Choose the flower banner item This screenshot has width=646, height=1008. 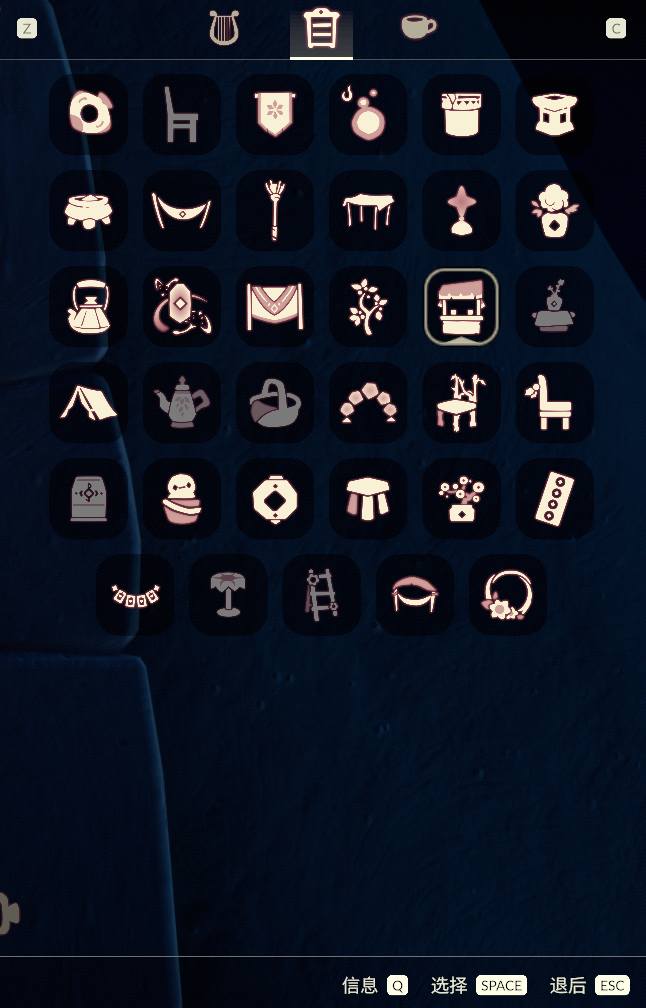tap(275, 115)
